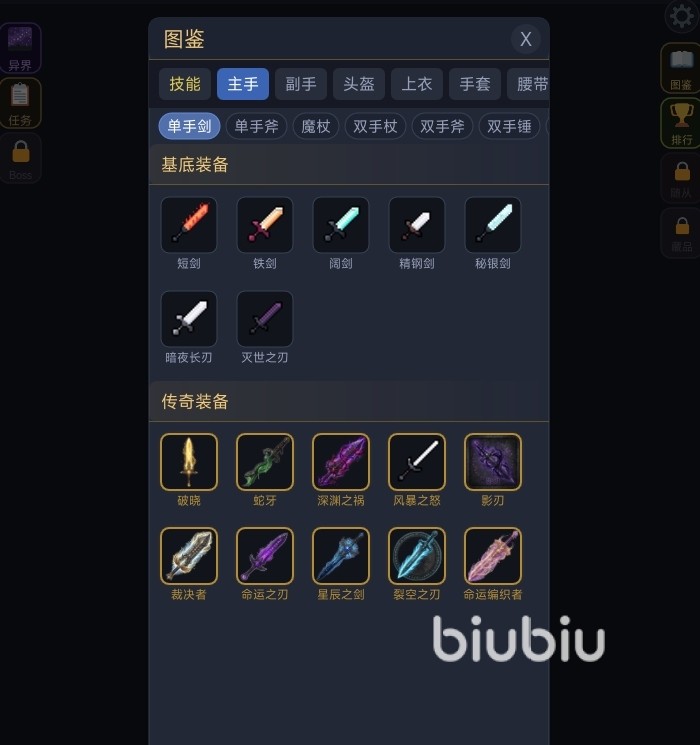Open the 排行 ranking button

pos(682,122)
